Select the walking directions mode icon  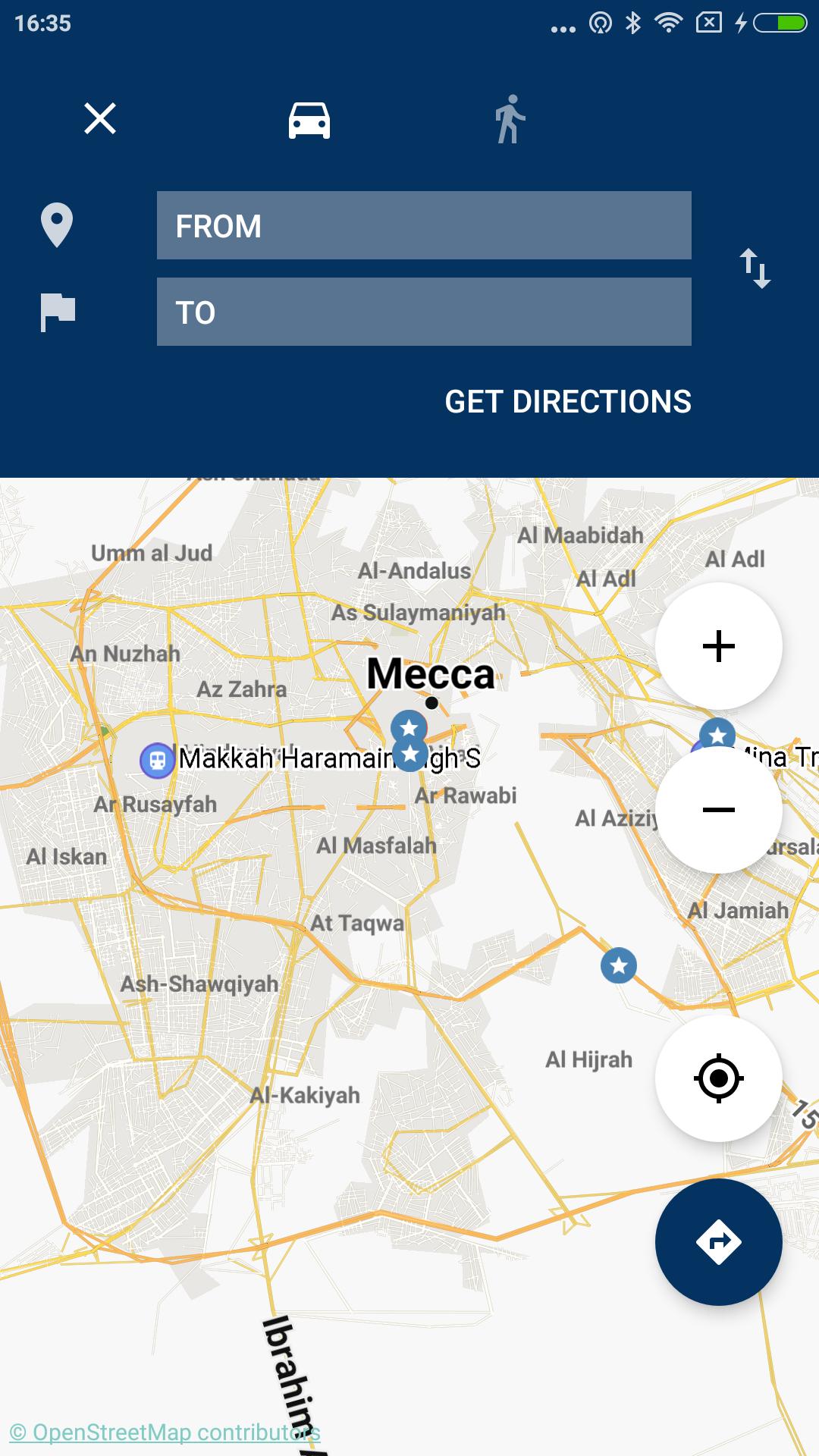[510, 120]
